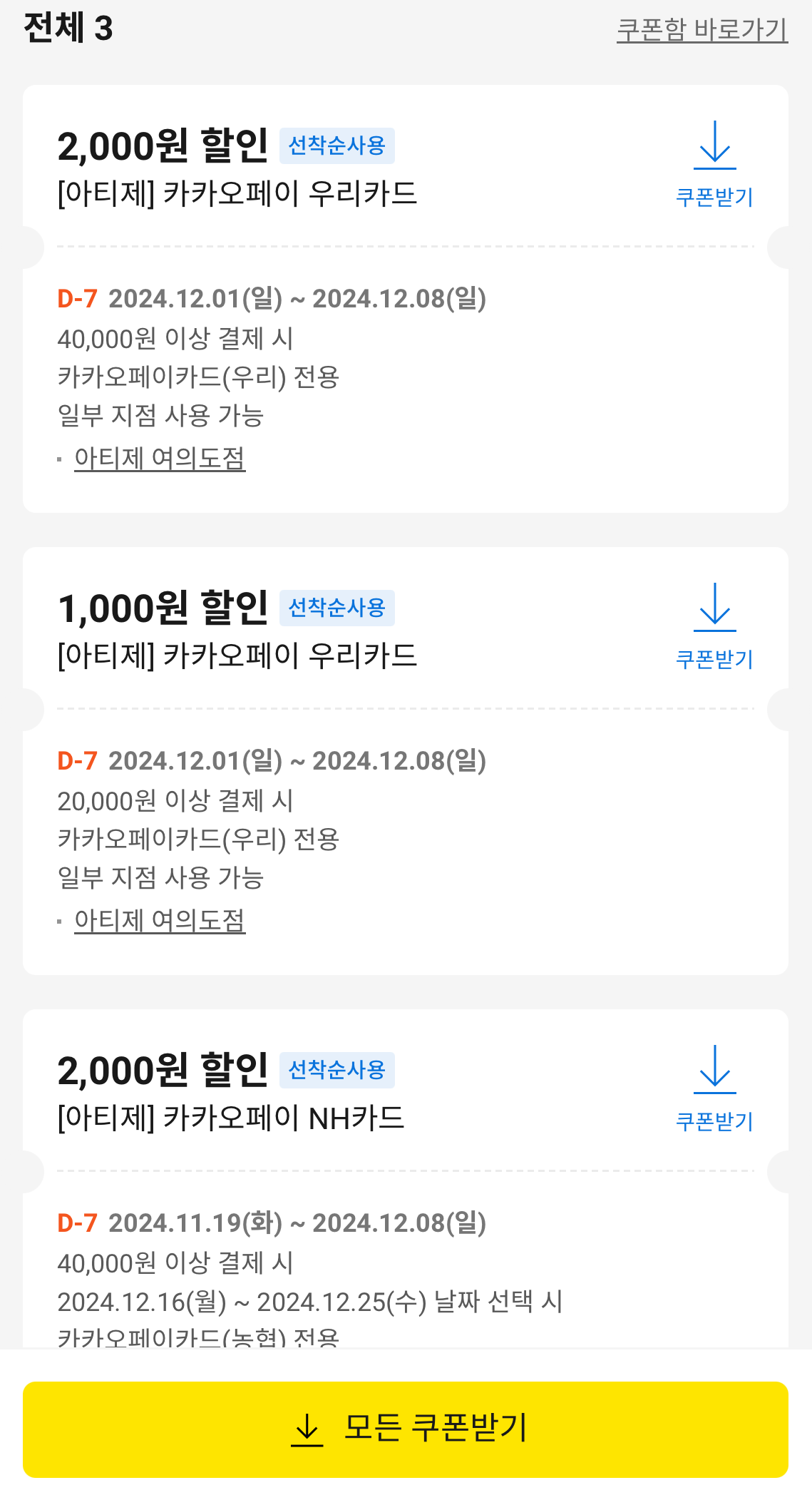Click the download icon inside the 모든 쿠폰받기 button

[305, 1429]
